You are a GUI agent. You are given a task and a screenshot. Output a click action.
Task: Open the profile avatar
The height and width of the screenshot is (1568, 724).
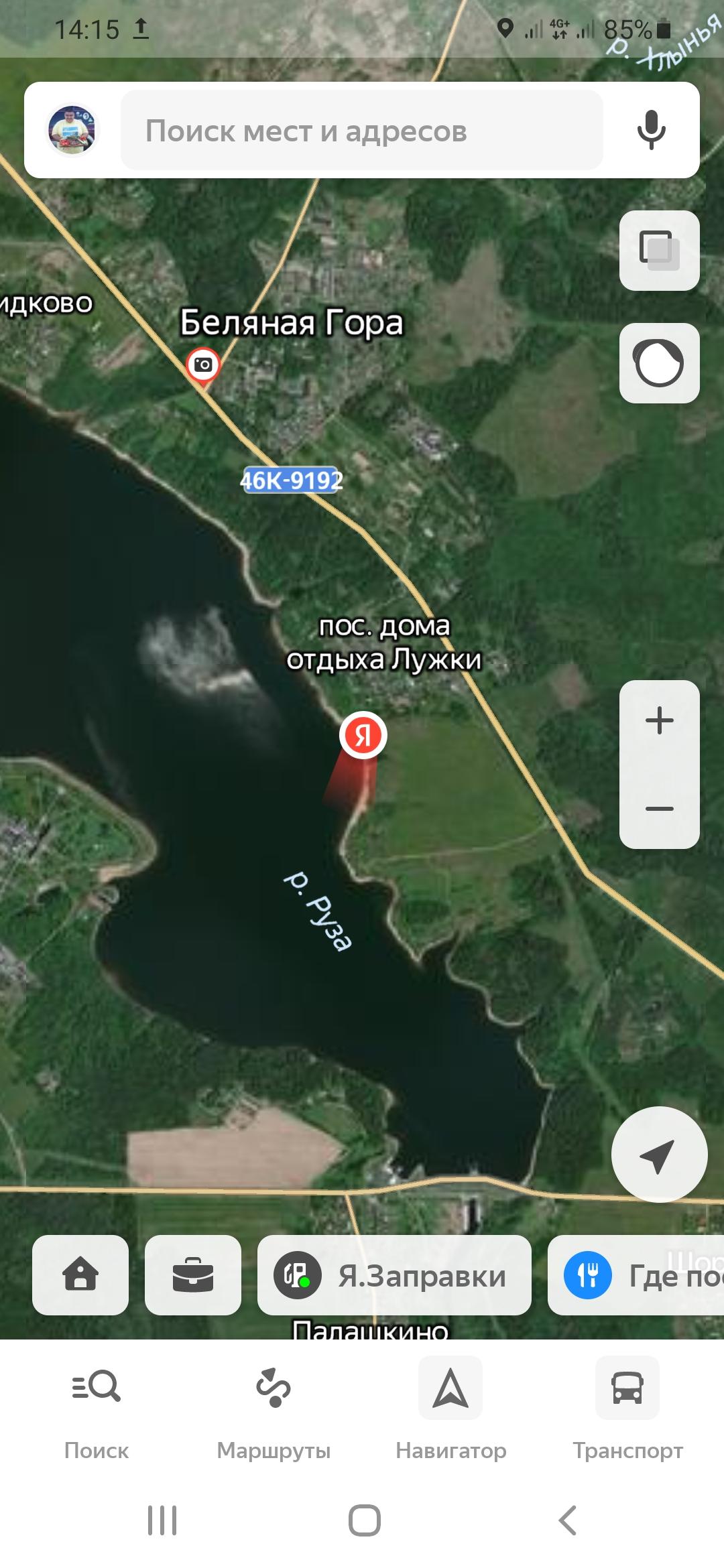(72, 130)
